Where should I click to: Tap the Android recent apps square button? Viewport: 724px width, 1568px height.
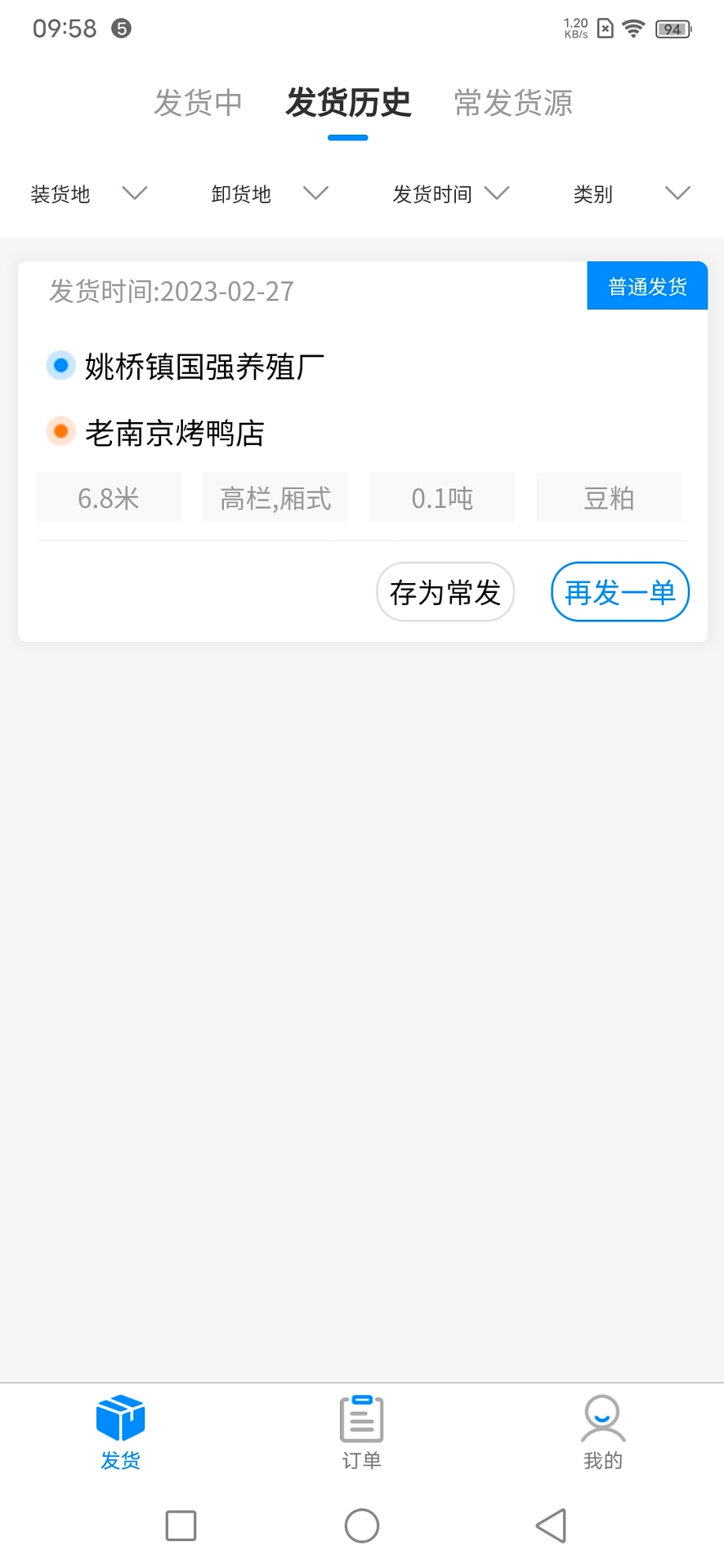[181, 1525]
